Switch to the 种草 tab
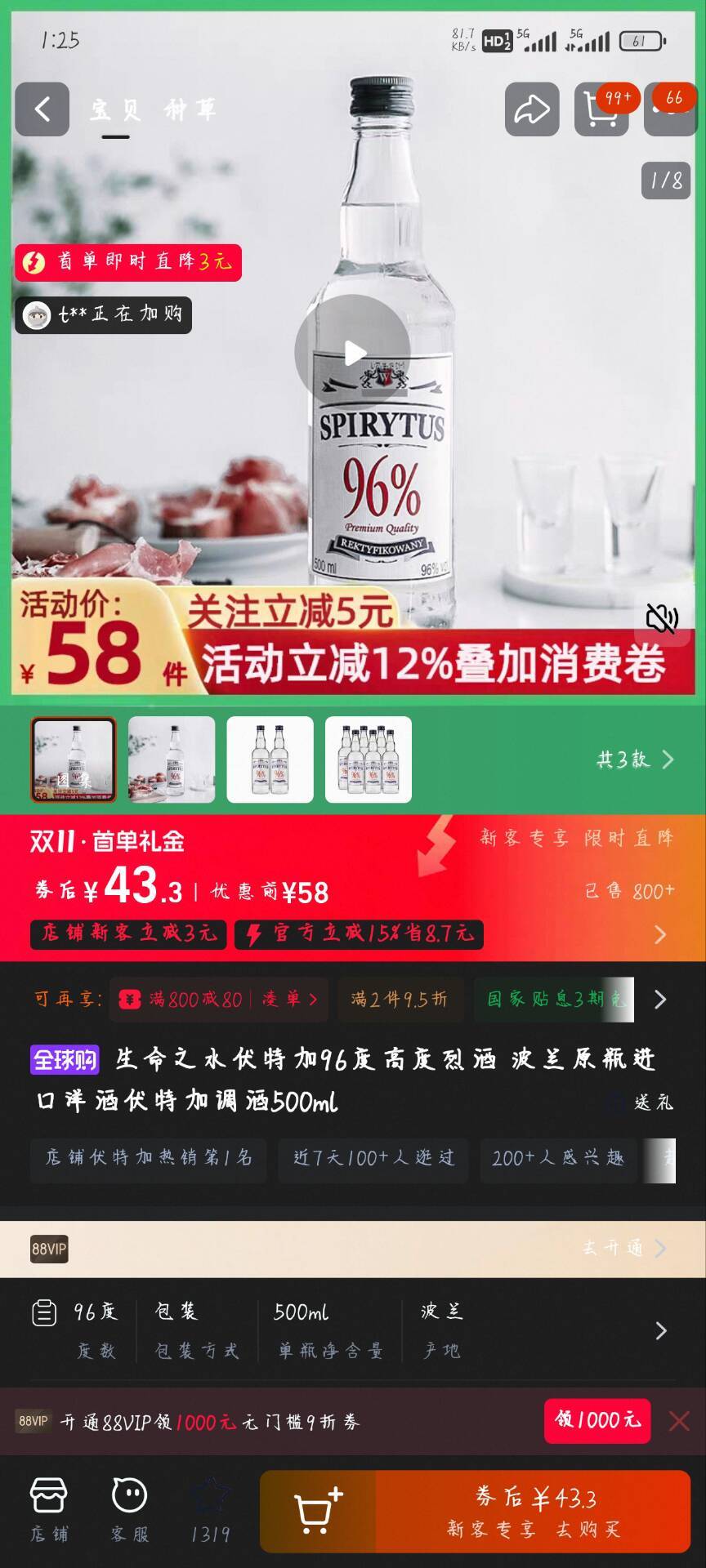 click(x=190, y=109)
